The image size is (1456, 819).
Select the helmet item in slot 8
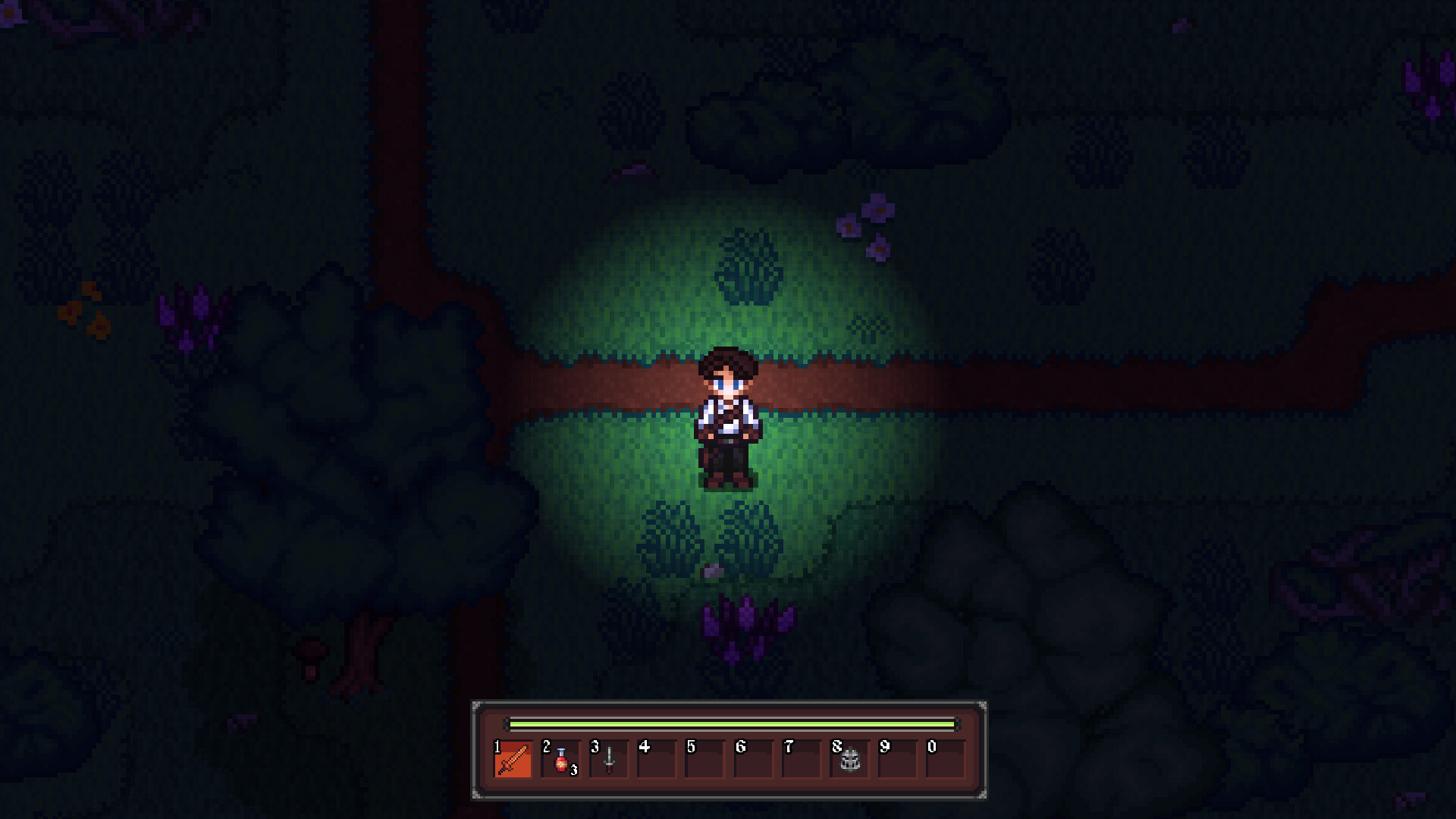[849, 759]
